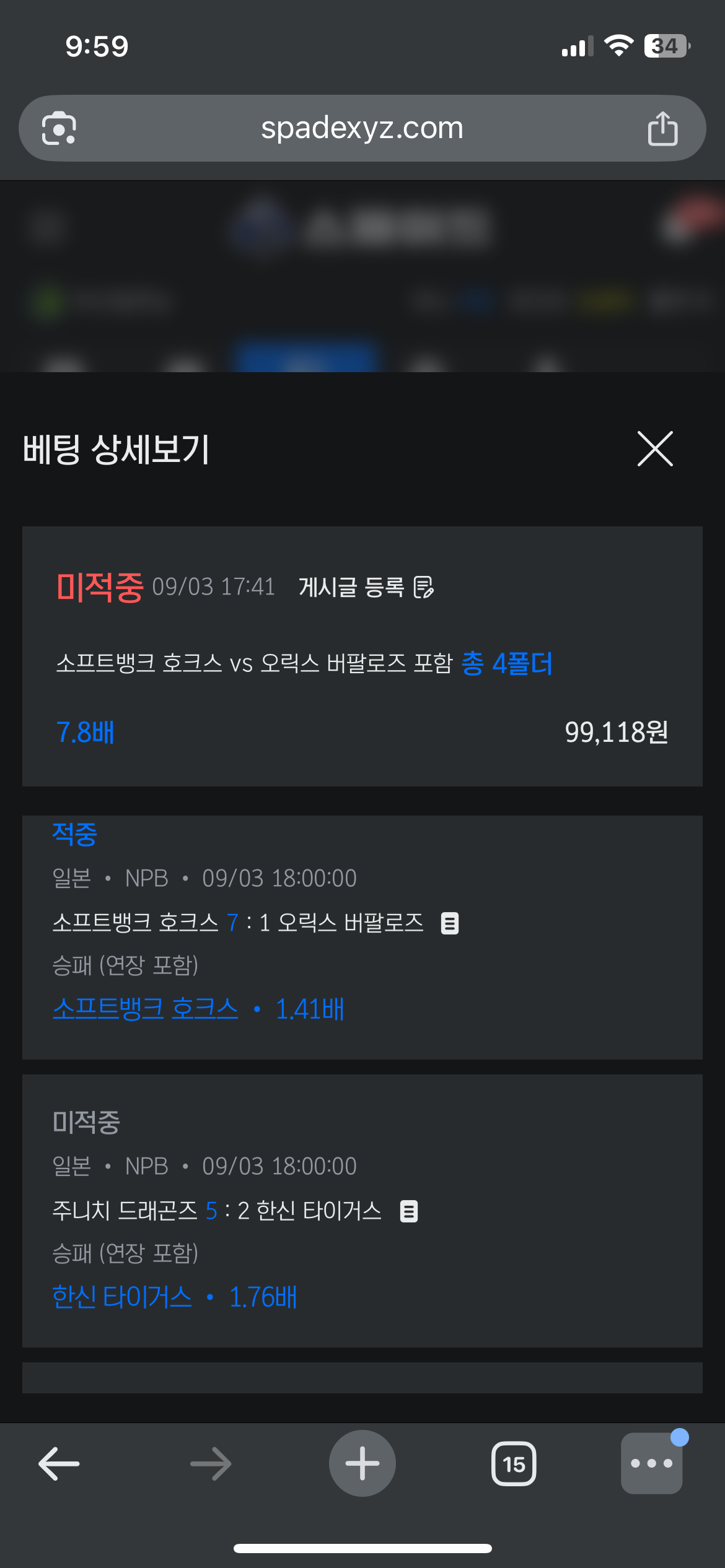
Task: Open match details for 소프트뱅크 호크스 vs 오릭스 버팔로즈
Action: (450, 923)
